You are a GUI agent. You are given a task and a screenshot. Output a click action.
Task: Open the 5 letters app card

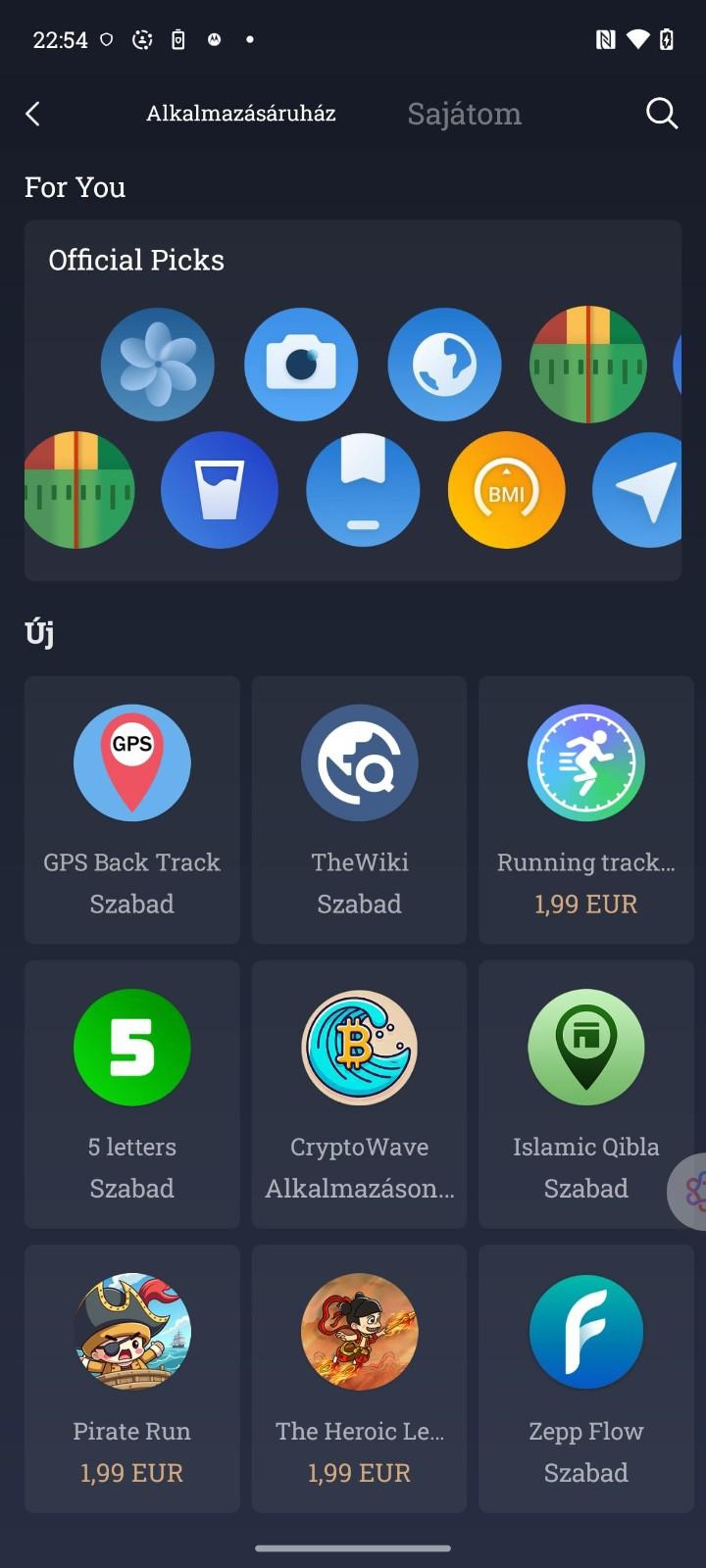pos(132,1094)
